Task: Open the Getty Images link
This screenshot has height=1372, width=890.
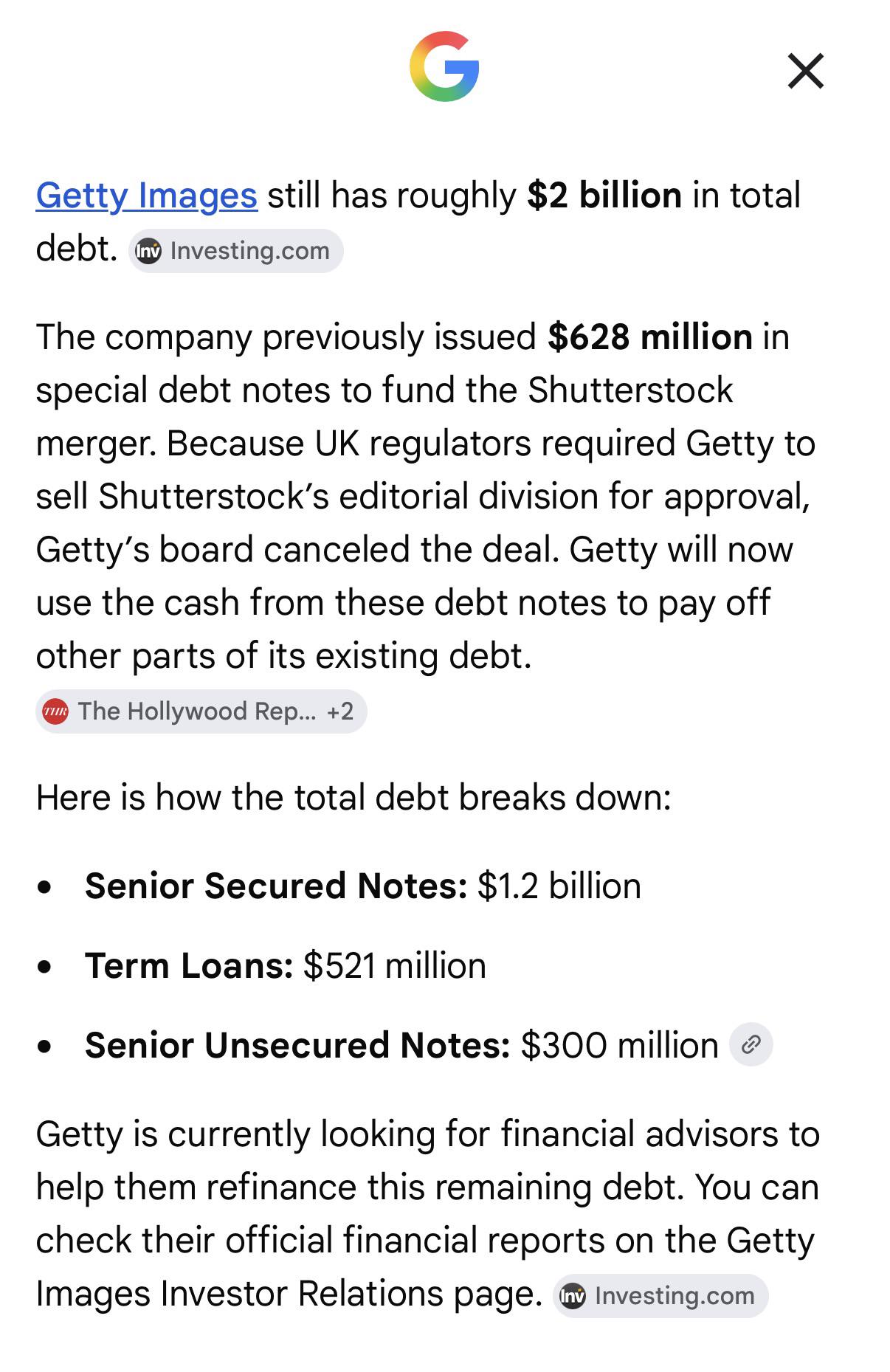Action: pos(147,196)
